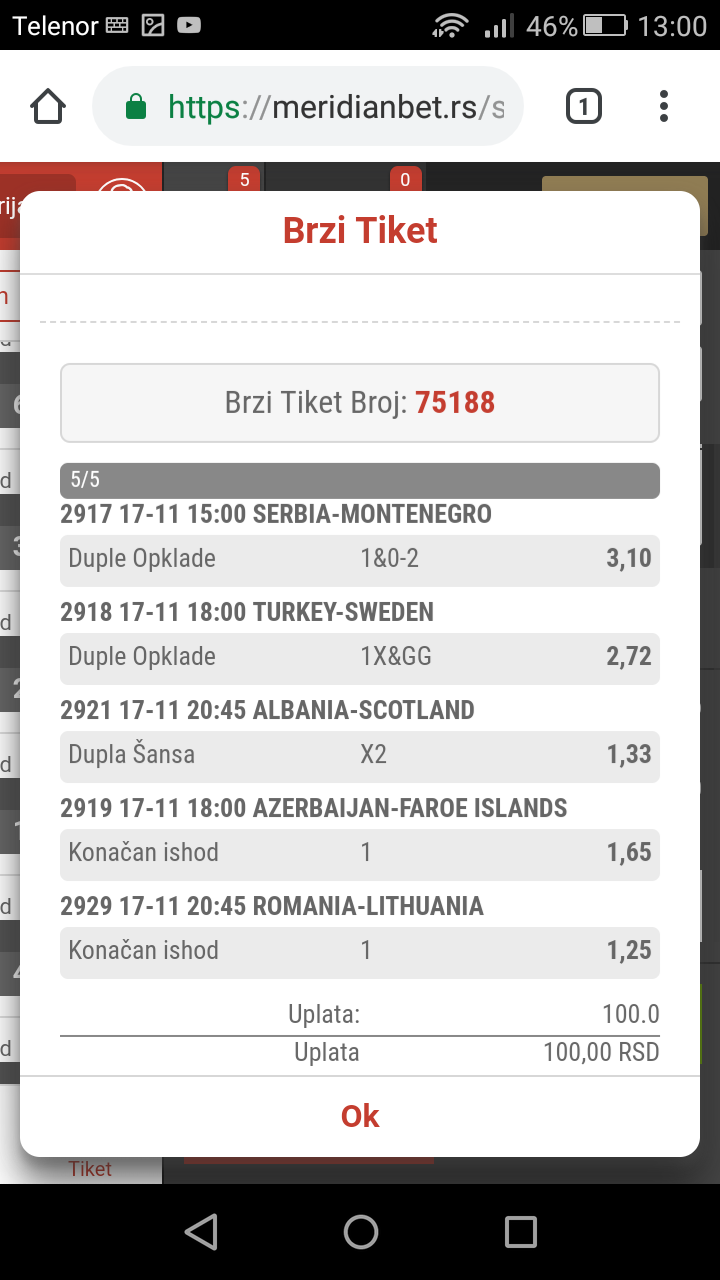Go back using the system back button
Screen dimensions: 720x1280
(x=201, y=1232)
